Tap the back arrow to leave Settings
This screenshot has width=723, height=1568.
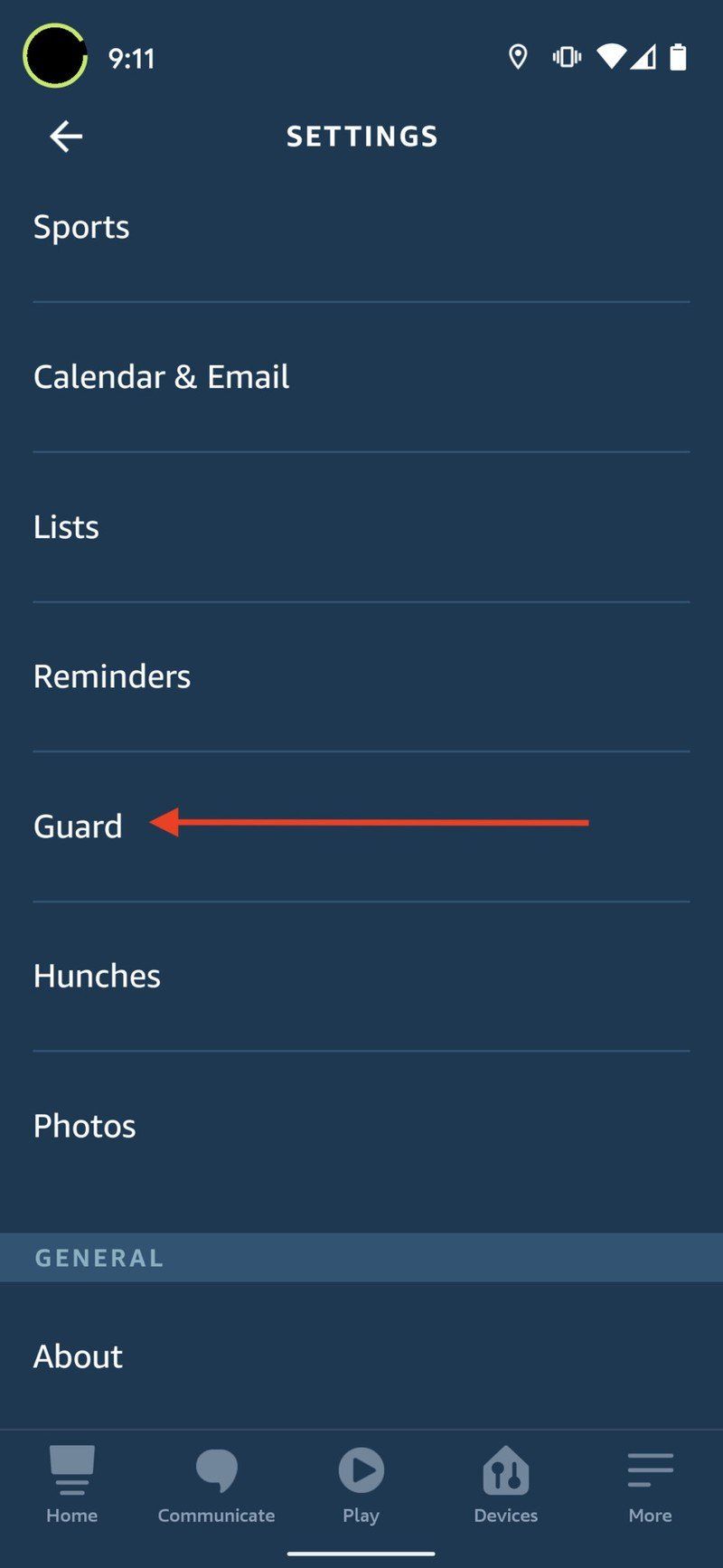[64, 136]
